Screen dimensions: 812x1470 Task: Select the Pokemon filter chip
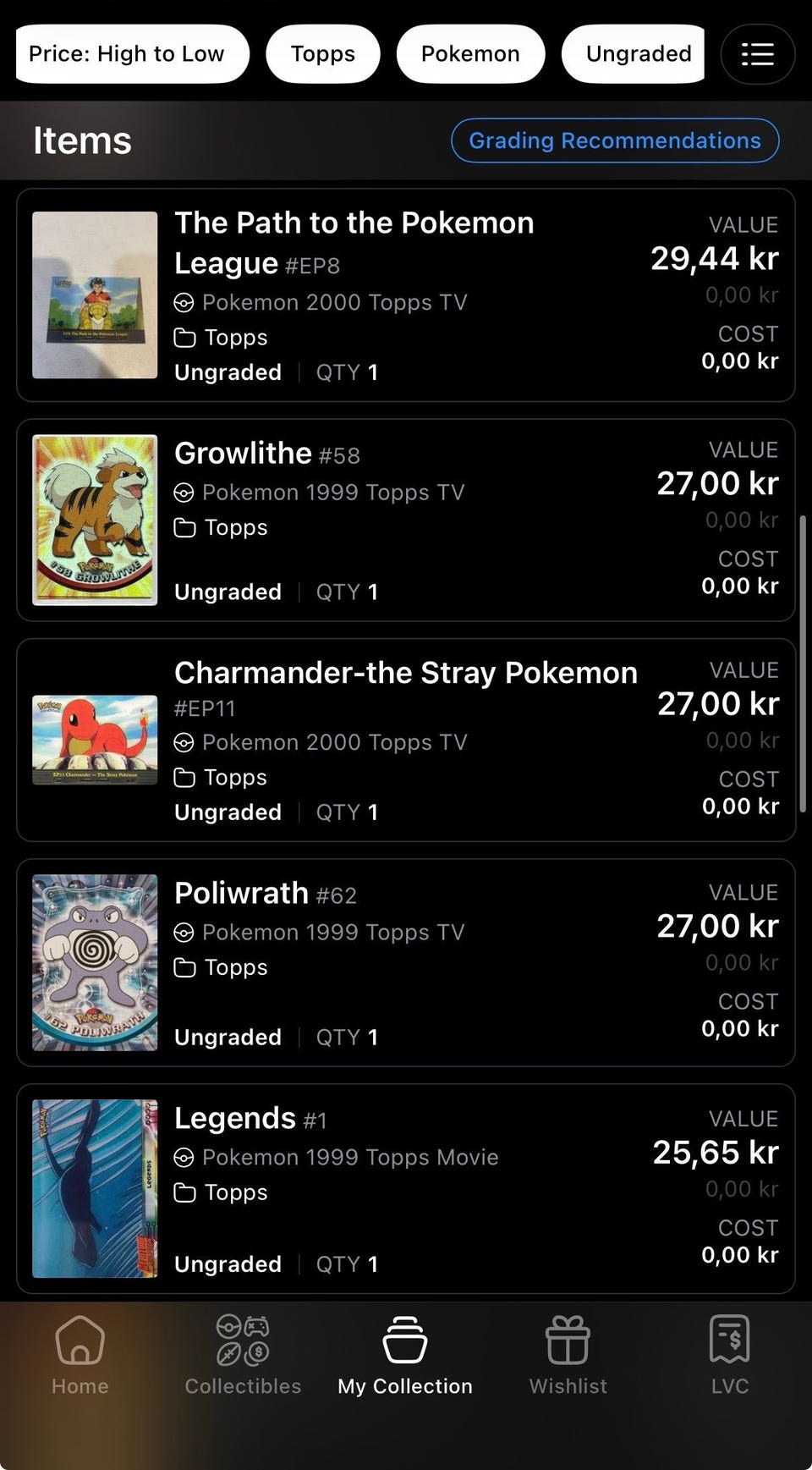(470, 54)
